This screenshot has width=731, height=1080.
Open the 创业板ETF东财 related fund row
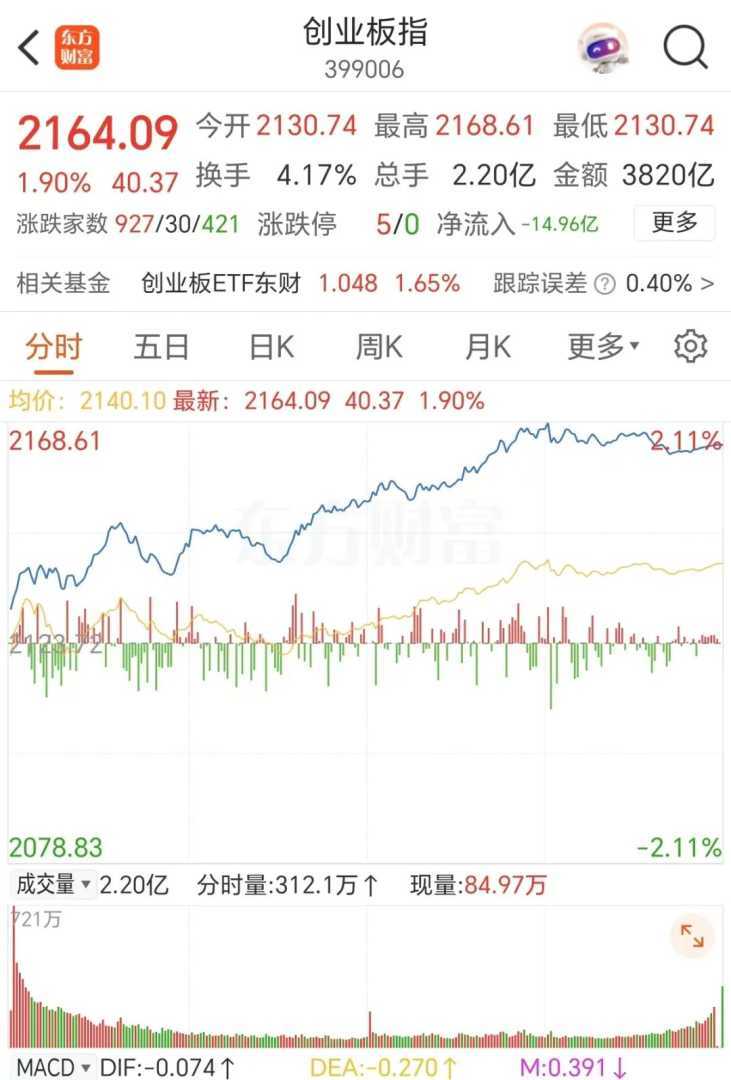click(222, 284)
